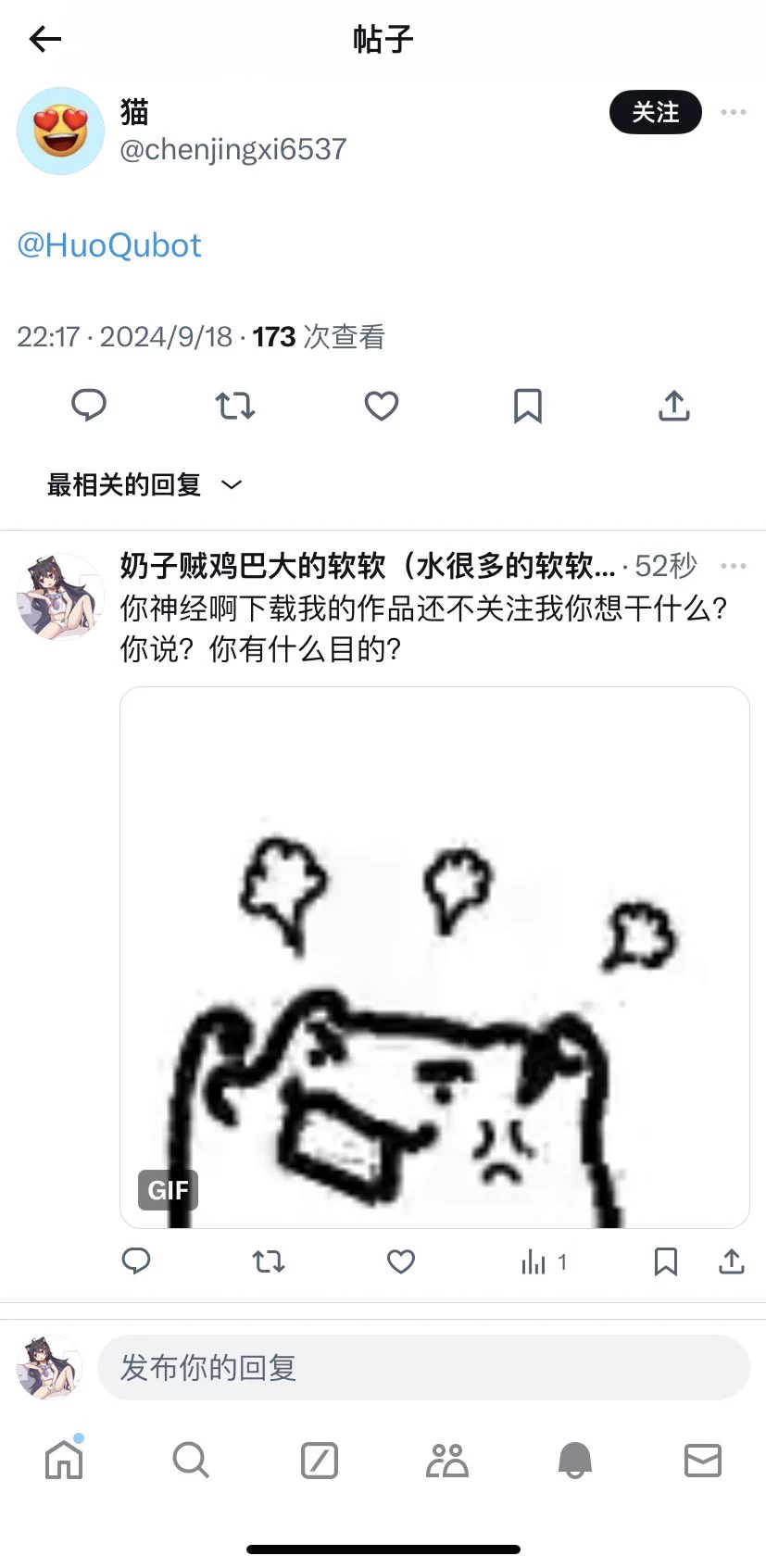Expand the 最相关的回复 sort dropdown
This screenshot has height=1568, width=766.
[144, 484]
